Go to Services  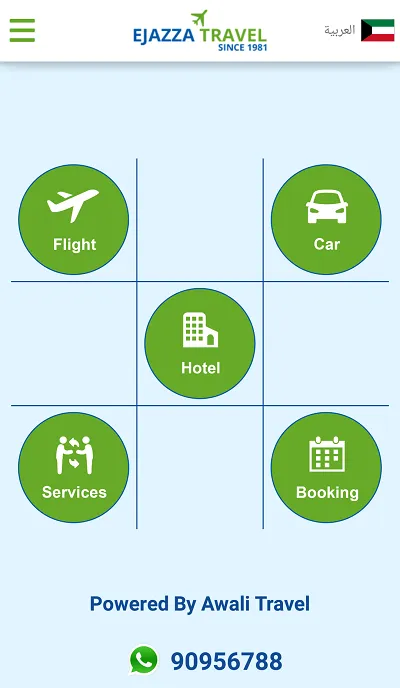pyautogui.click(x=74, y=467)
